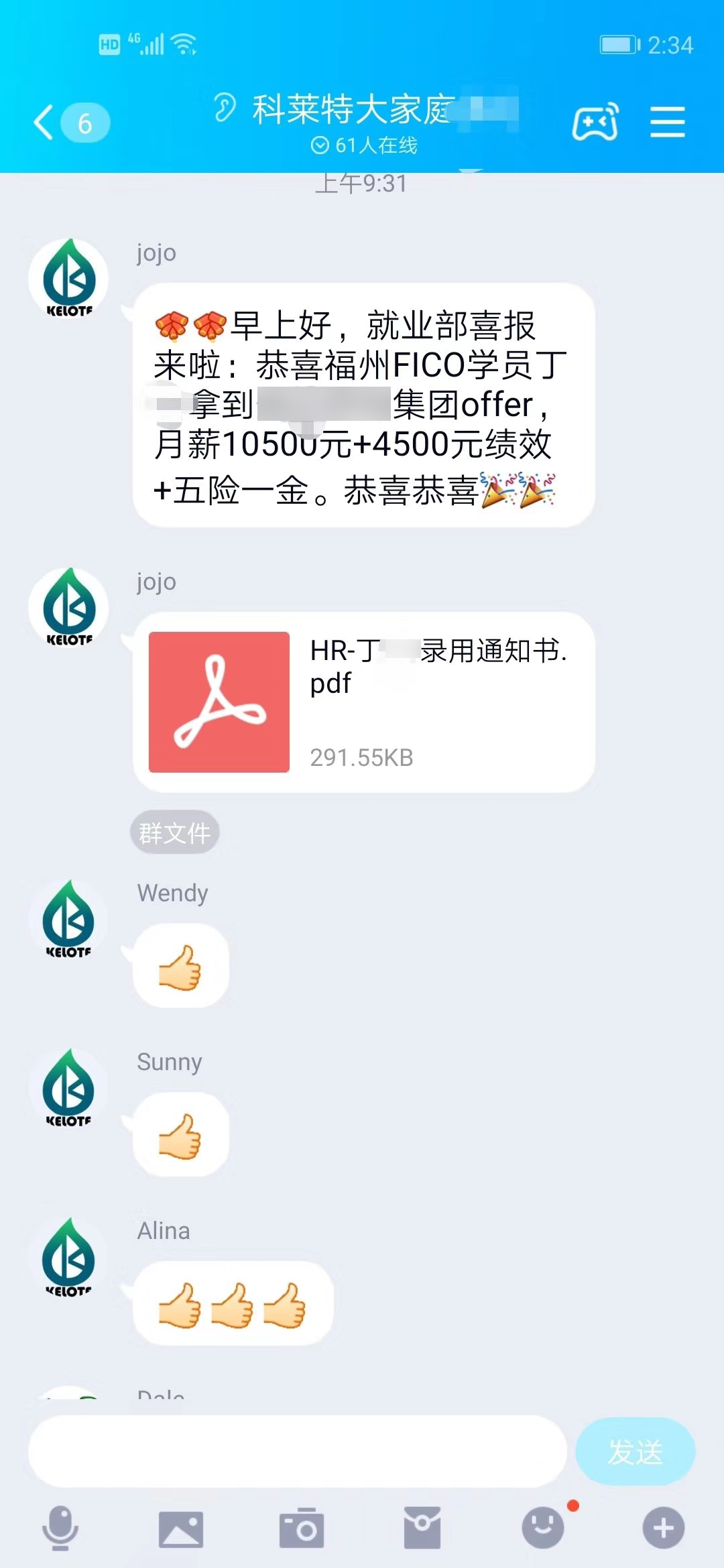The width and height of the screenshot is (724, 1568).
Task: Focus the message input field
Action: click(298, 1451)
